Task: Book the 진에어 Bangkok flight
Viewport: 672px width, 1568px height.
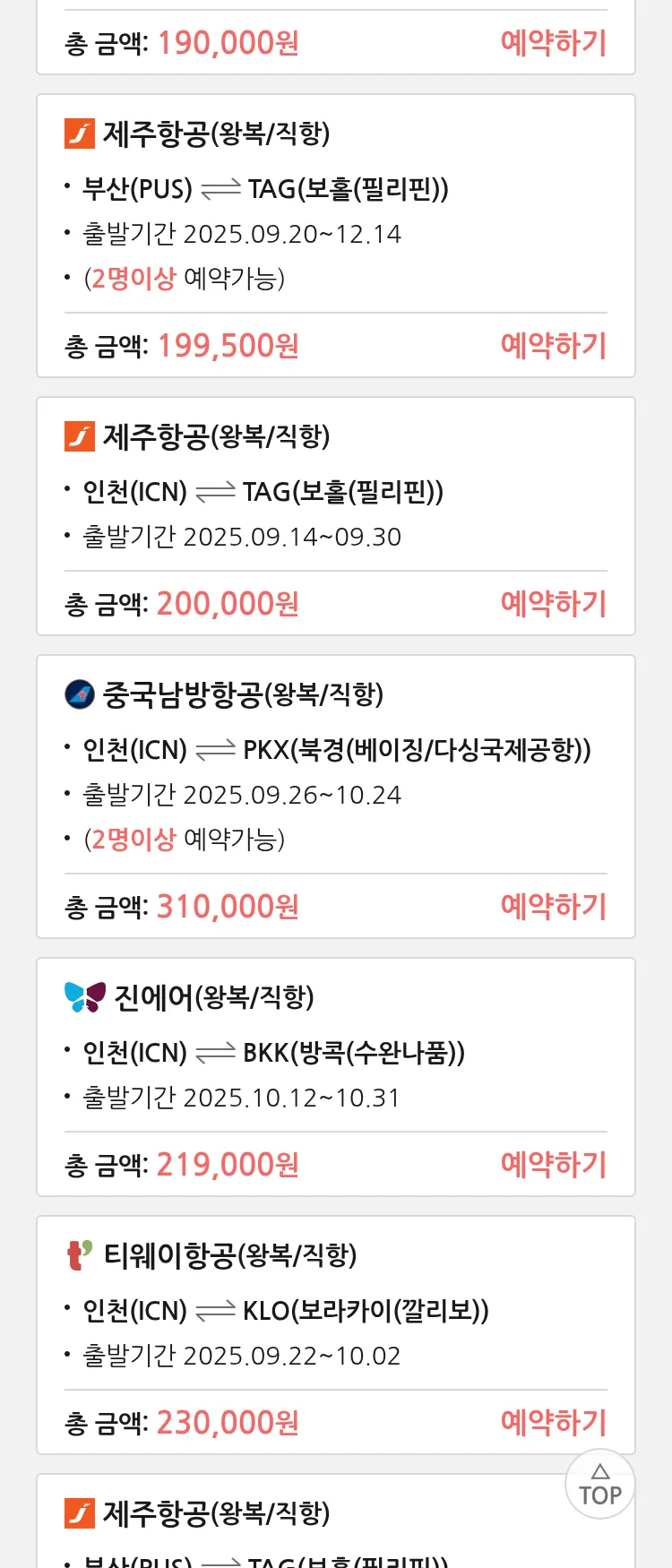Action: (x=553, y=1165)
